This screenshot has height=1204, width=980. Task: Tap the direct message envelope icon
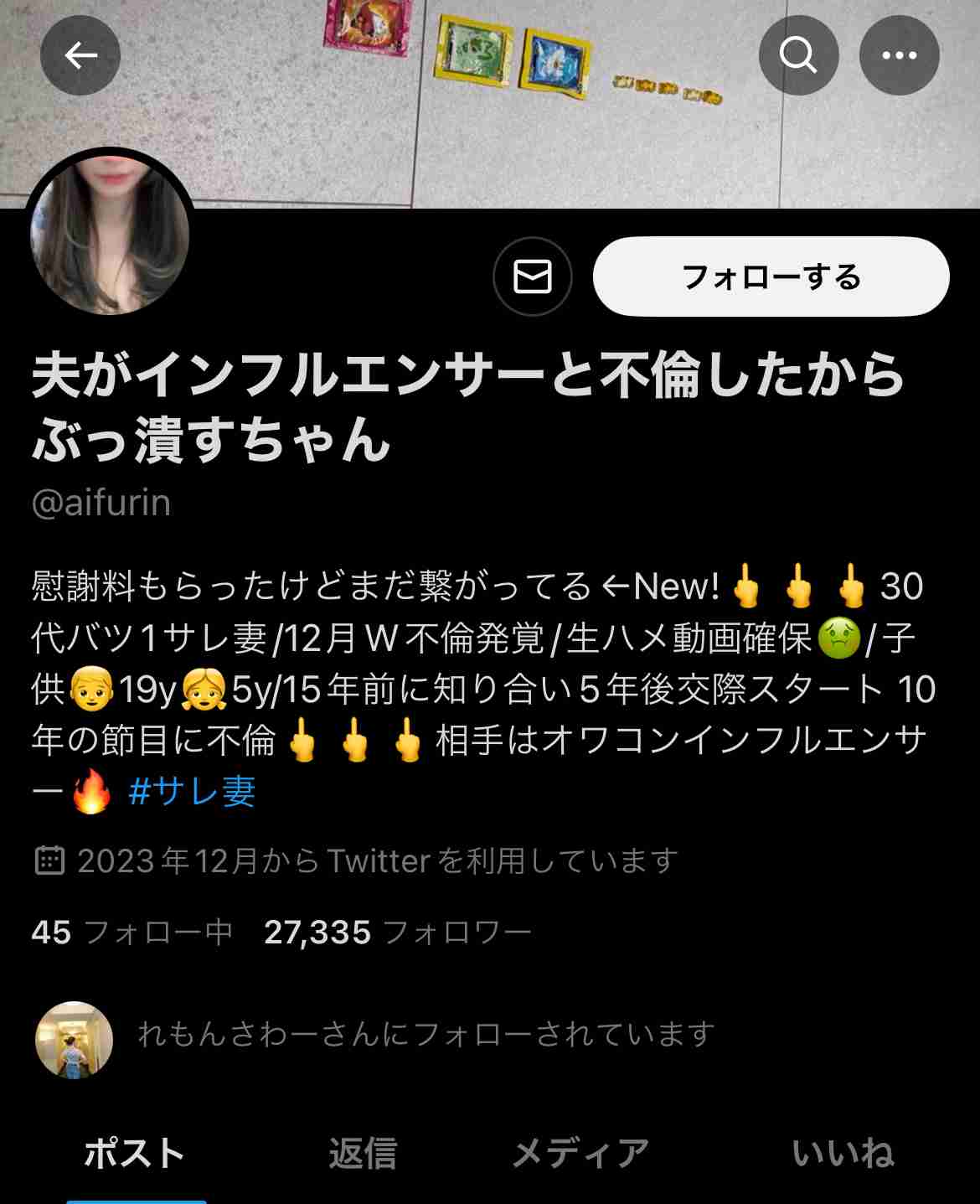click(534, 274)
